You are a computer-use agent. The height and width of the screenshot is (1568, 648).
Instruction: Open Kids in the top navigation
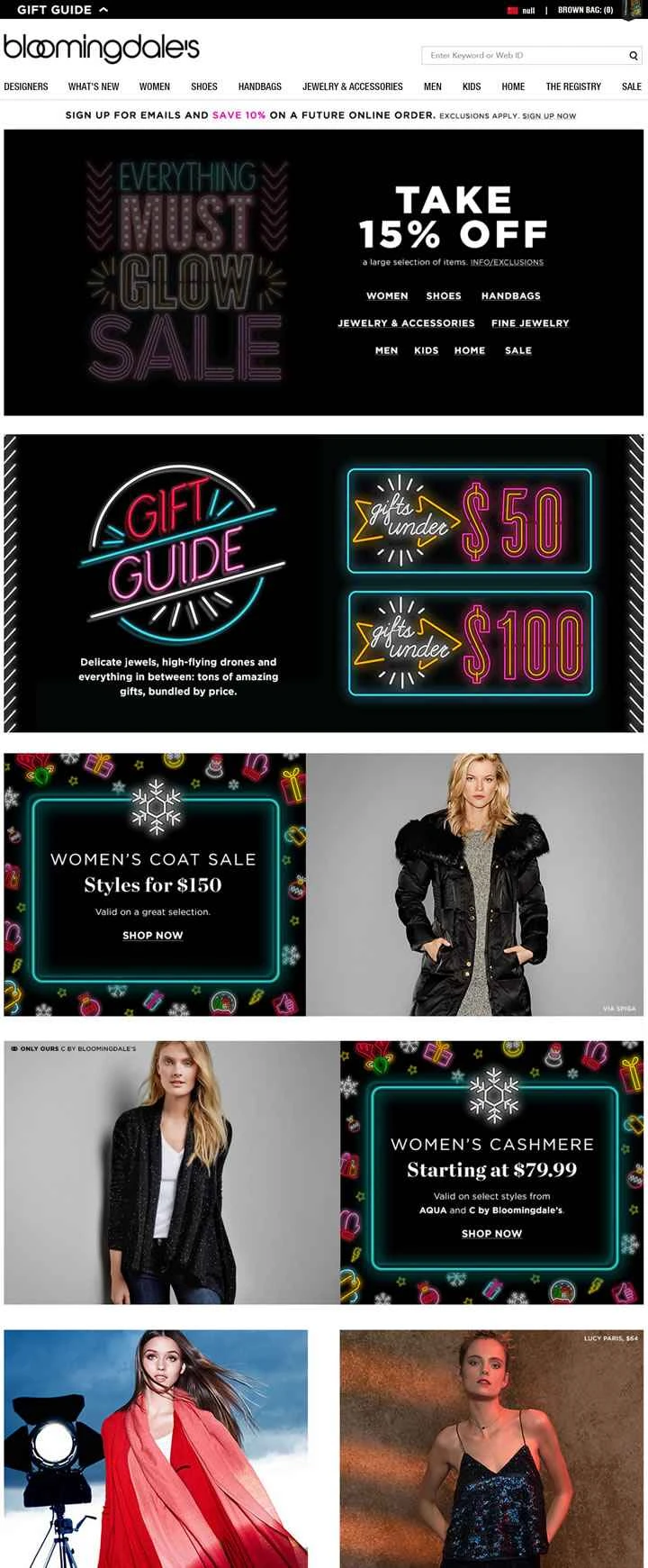(x=472, y=86)
